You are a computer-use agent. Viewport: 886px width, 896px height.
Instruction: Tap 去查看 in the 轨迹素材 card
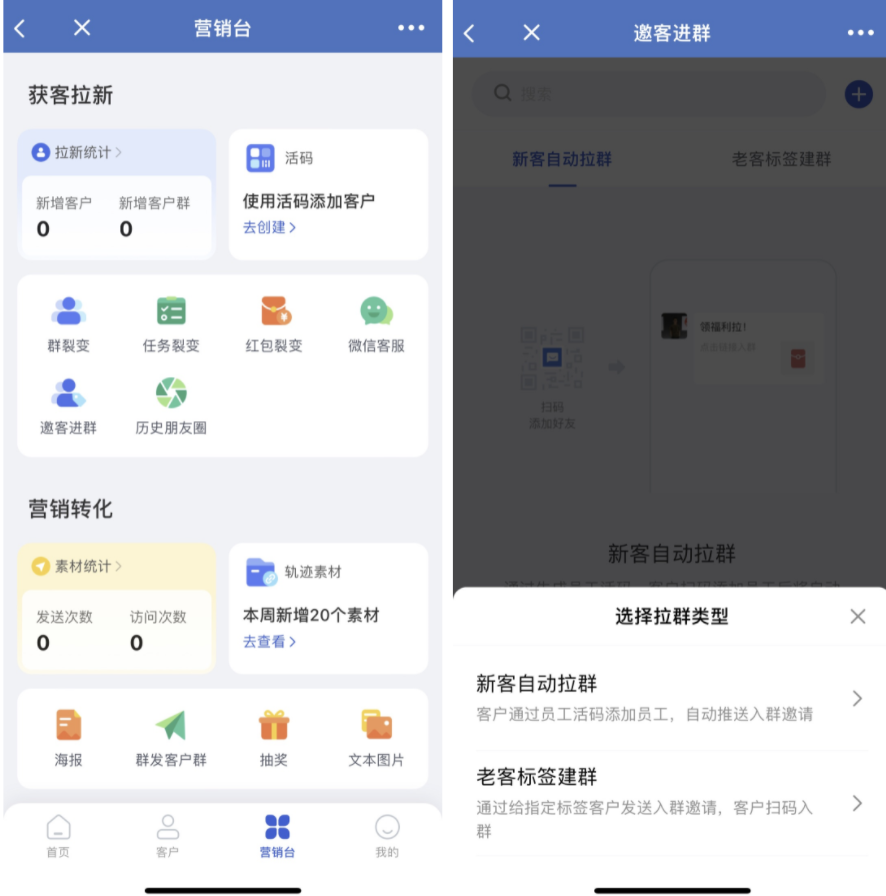269,641
